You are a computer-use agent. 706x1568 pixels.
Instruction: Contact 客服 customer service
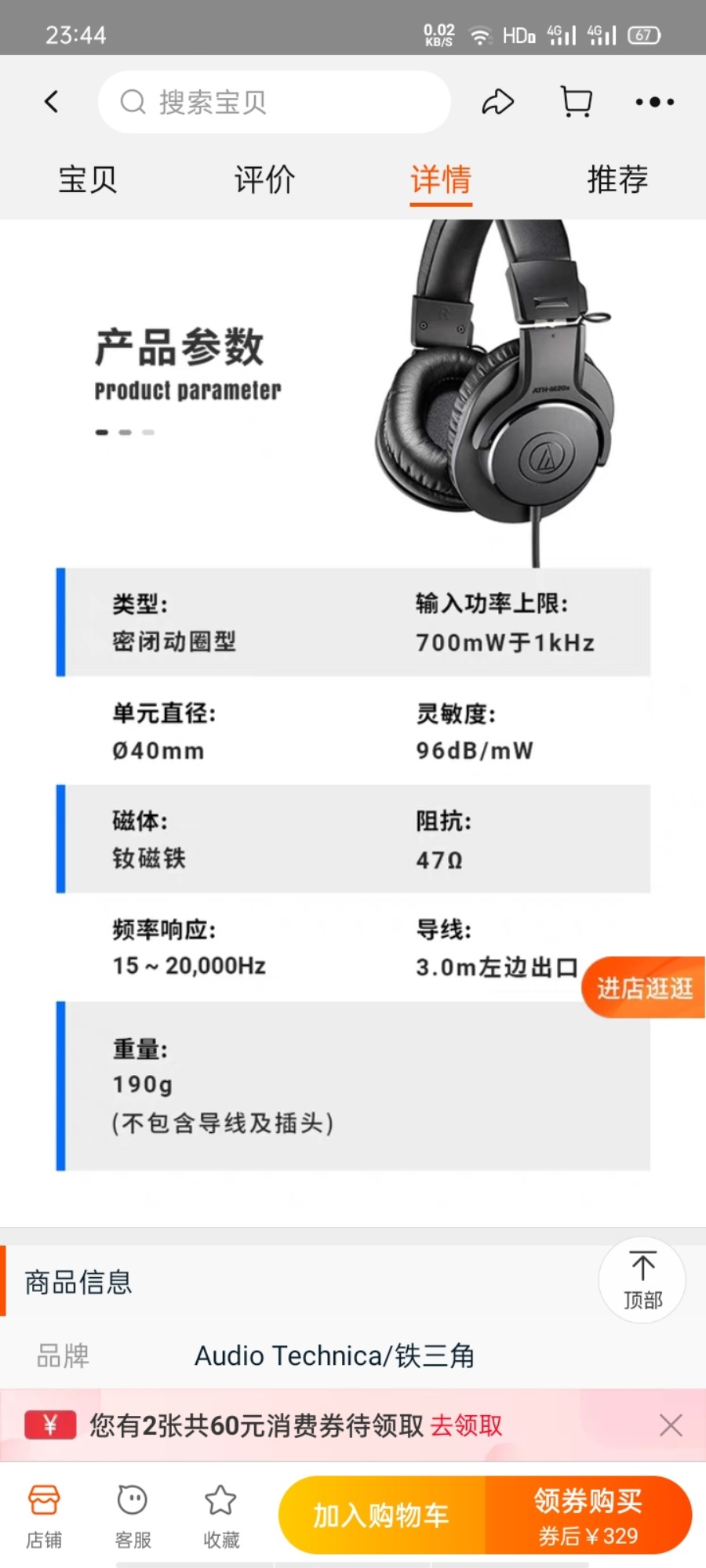pyautogui.click(x=133, y=1516)
